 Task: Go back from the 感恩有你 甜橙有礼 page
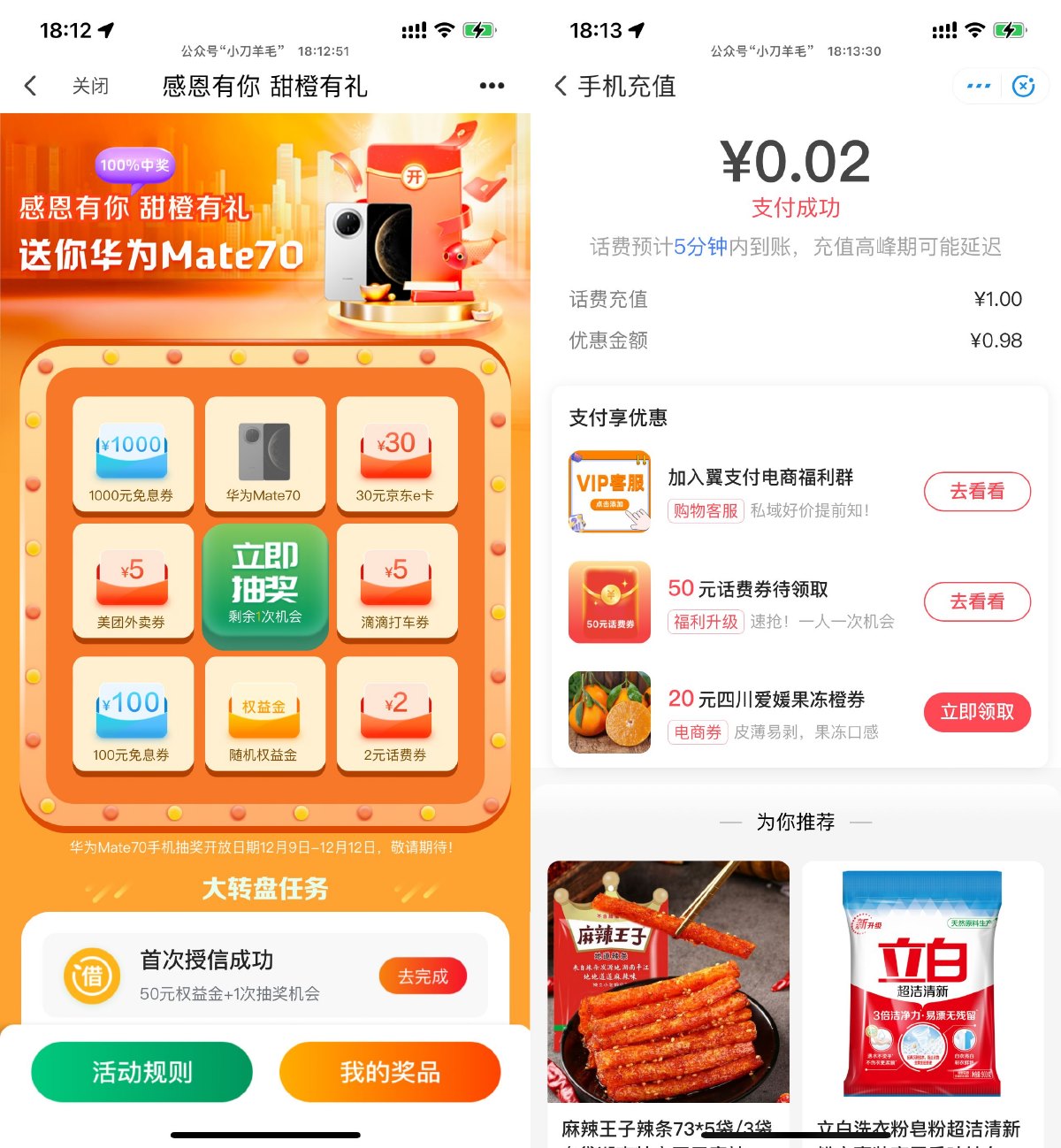[x=31, y=86]
